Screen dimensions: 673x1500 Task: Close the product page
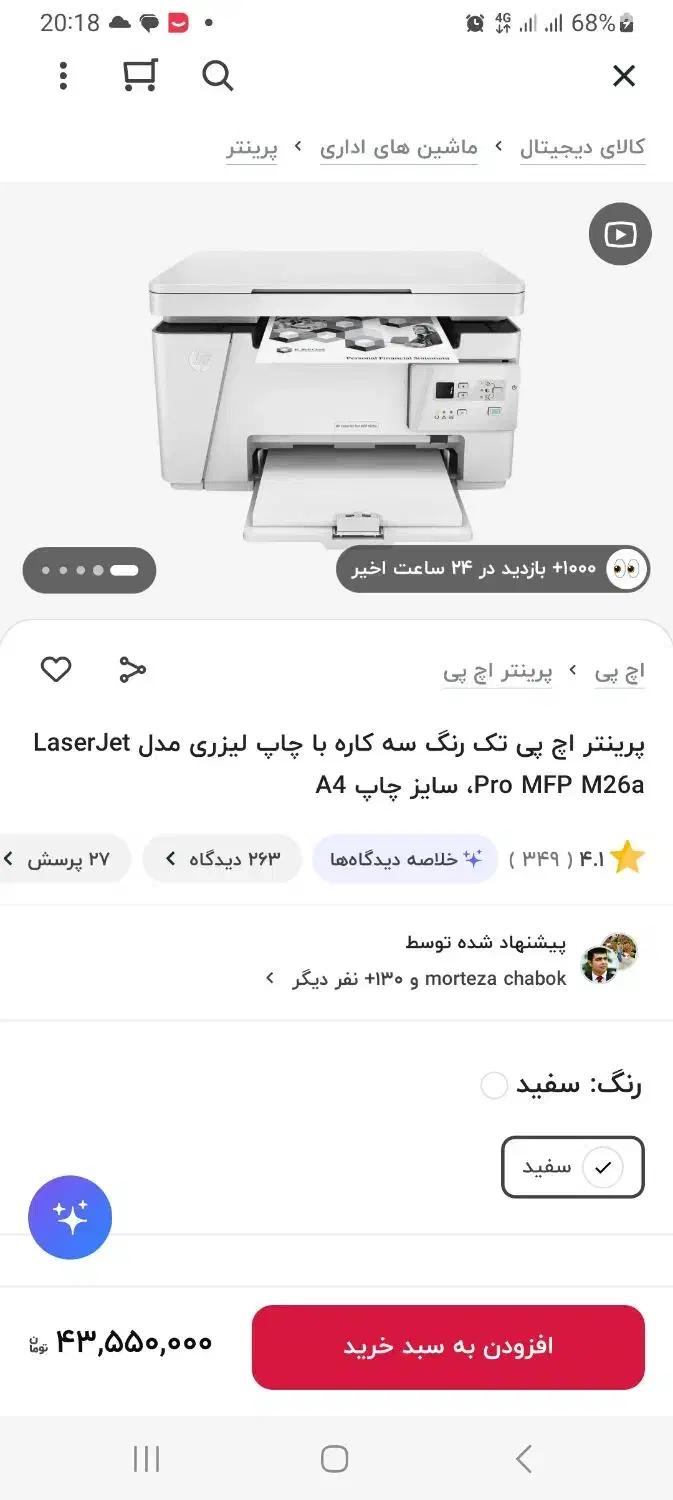tap(624, 76)
